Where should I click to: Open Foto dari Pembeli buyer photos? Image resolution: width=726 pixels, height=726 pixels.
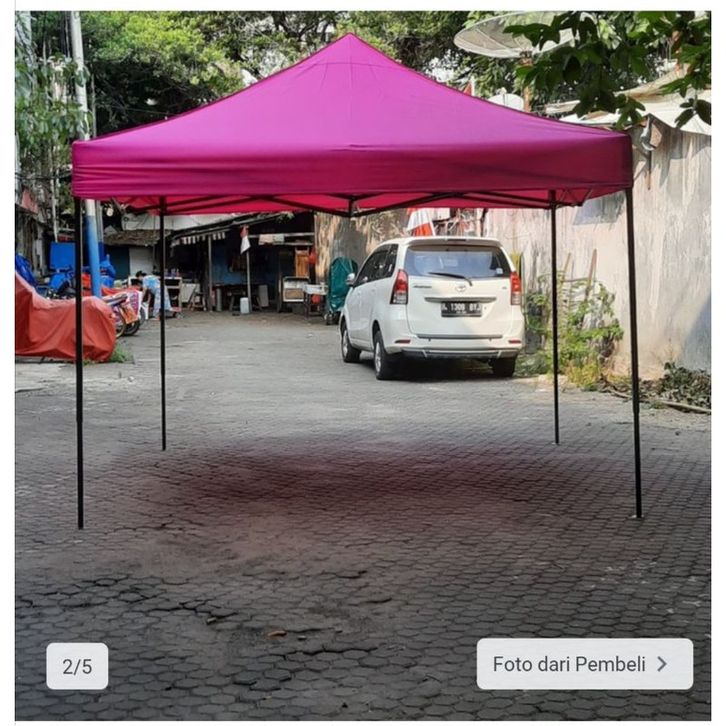pos(584,664)
